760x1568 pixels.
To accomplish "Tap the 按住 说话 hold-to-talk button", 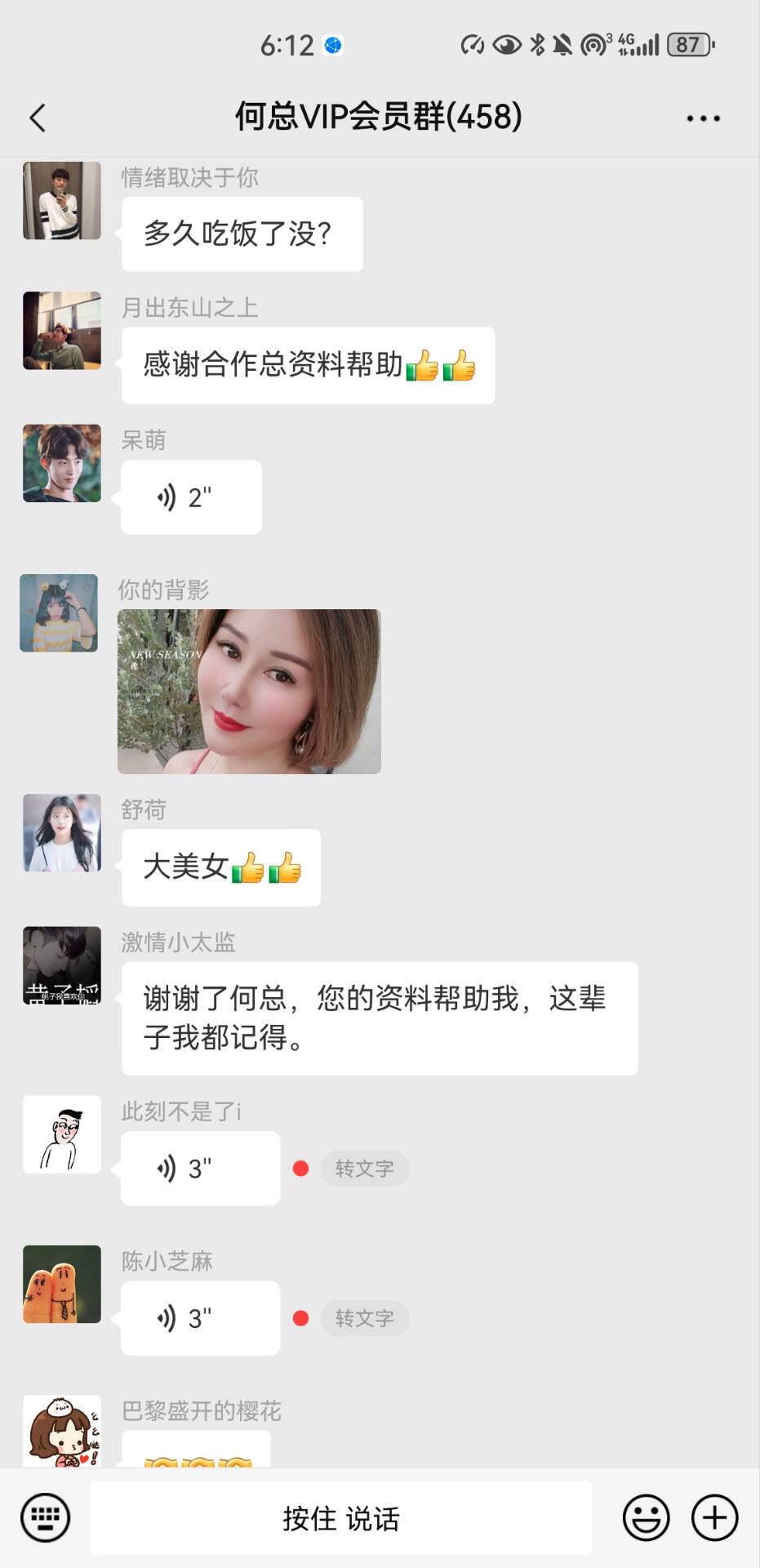I will [x=340, y=1518].
